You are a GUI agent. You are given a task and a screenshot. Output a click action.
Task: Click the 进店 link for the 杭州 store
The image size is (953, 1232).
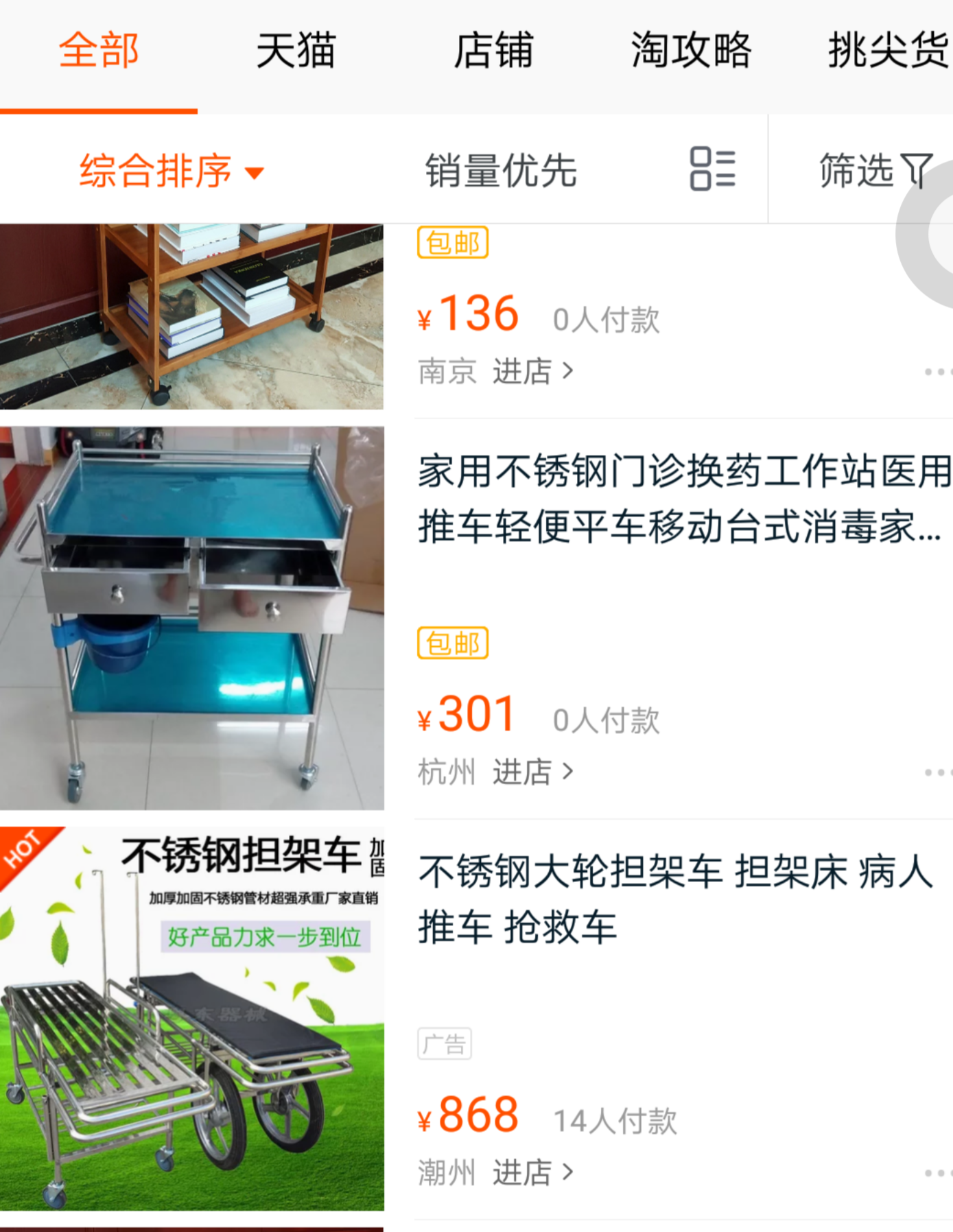[x=523, y=771]
